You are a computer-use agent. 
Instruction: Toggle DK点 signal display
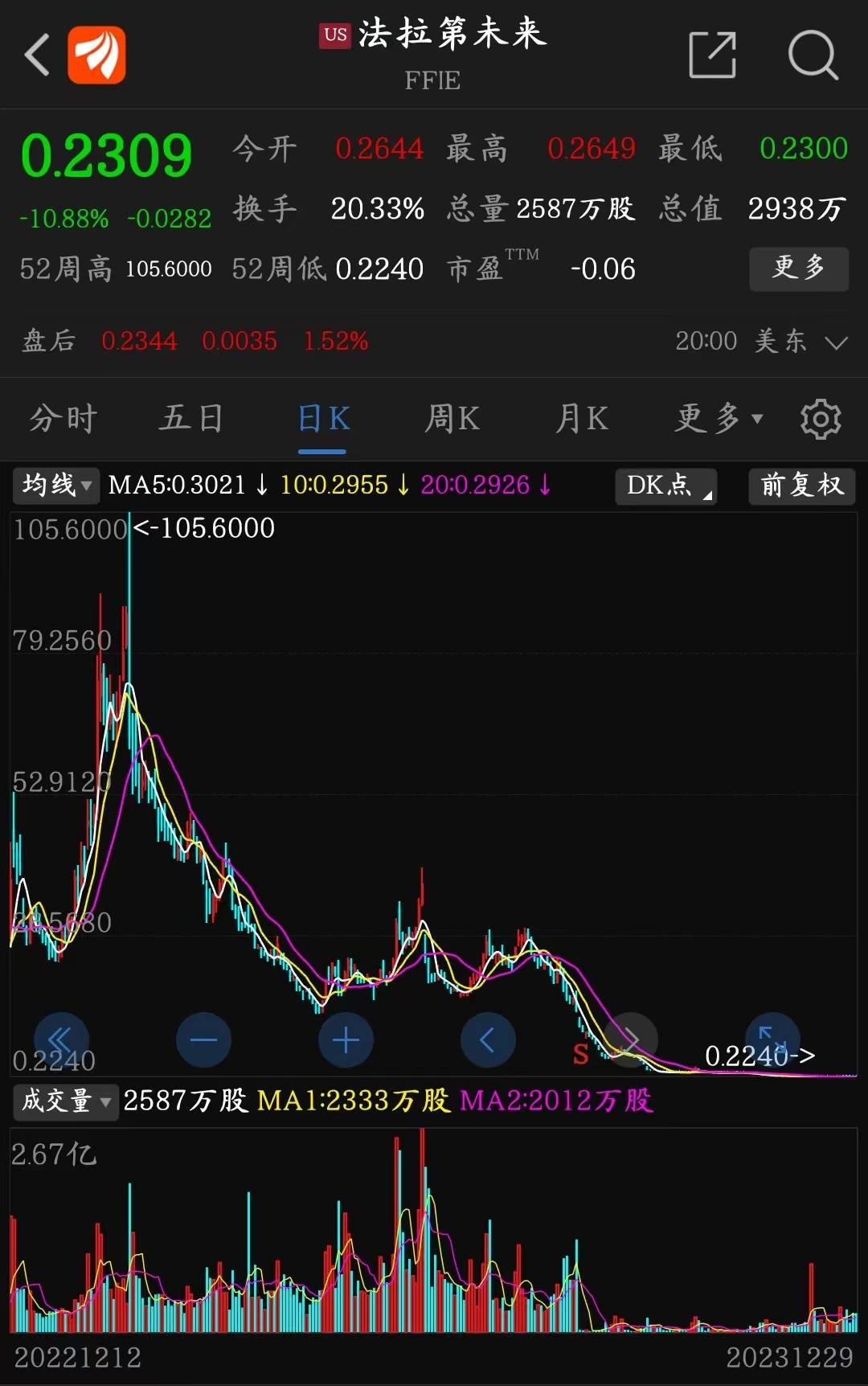tap(665, 486)
